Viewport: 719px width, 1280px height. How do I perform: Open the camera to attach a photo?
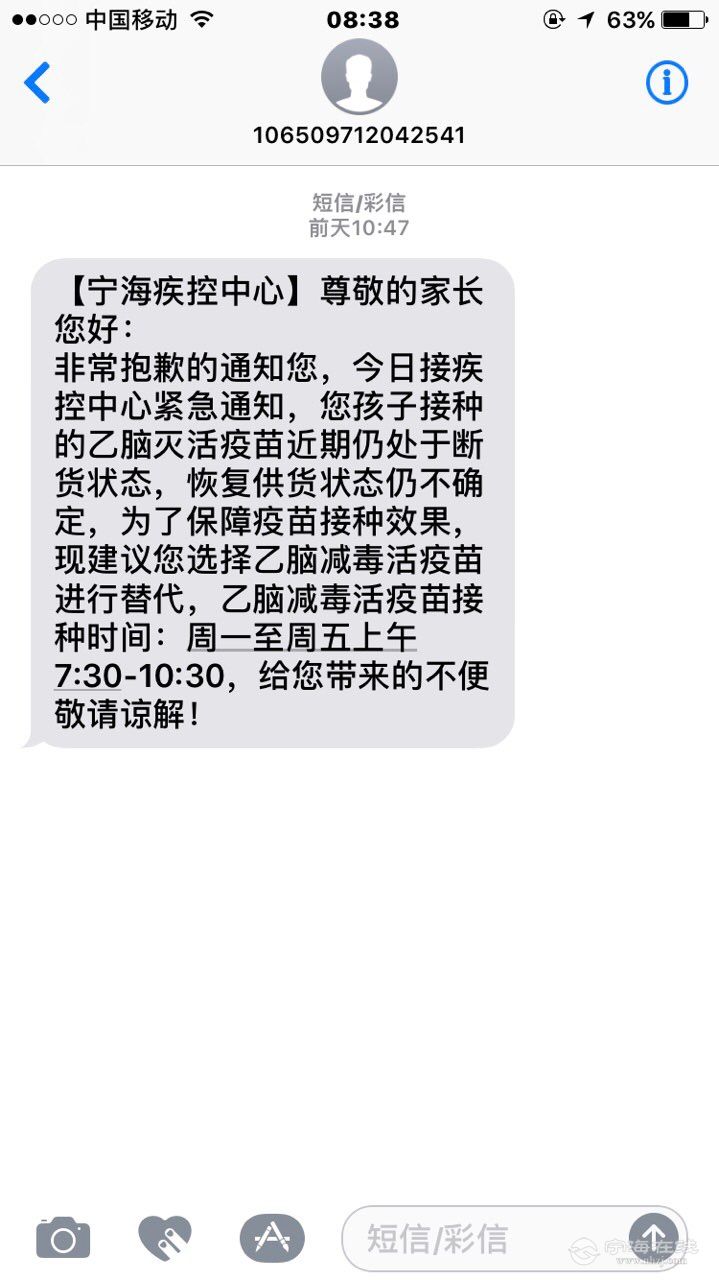[63, 1239]
